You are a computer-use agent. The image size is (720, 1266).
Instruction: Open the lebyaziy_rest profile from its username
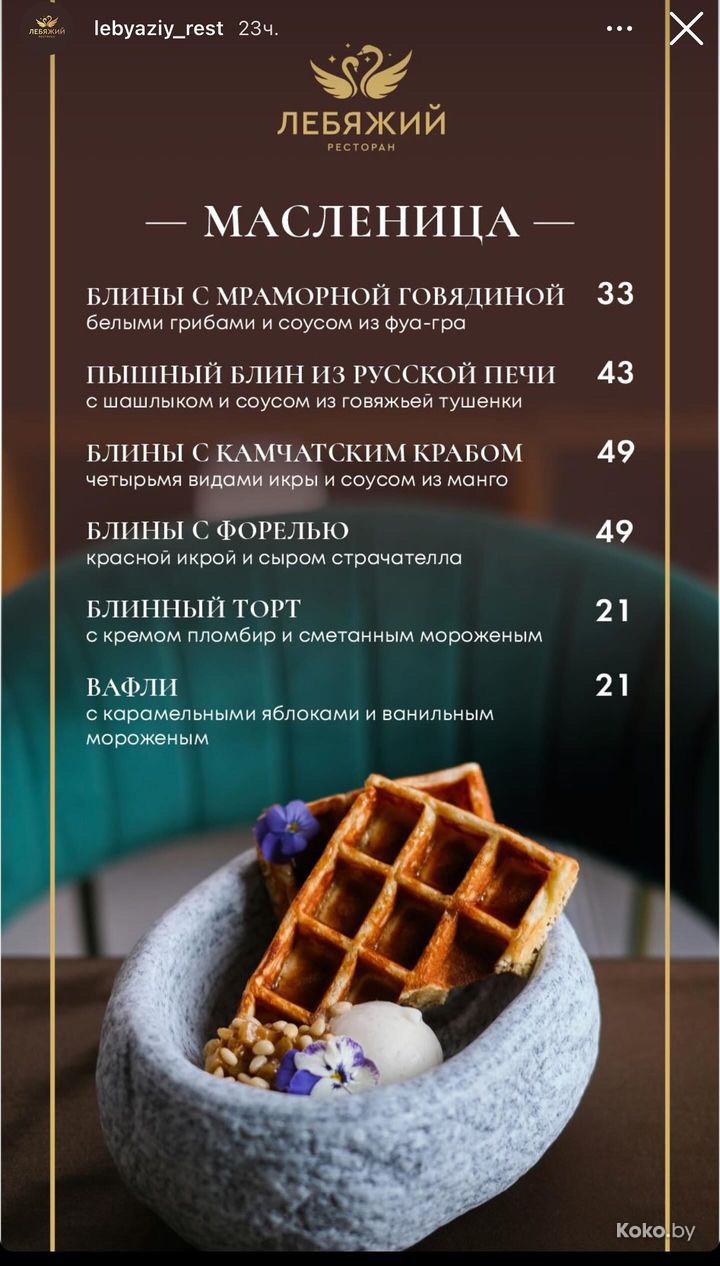click(158, 29)
